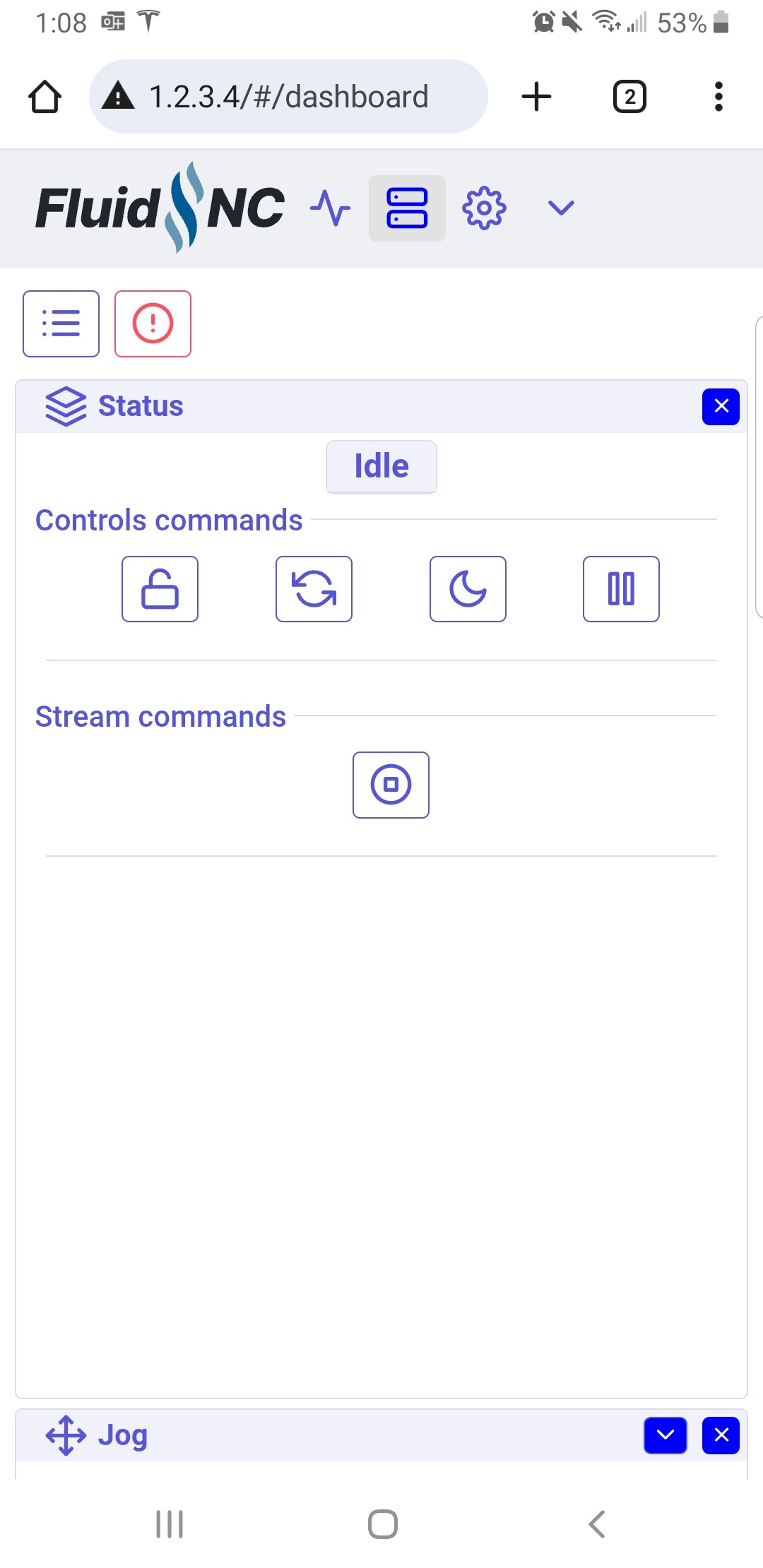The width and height of the screenshot is (763, 1568).
Task: Tap the pause command button
Action: point(621,589)
